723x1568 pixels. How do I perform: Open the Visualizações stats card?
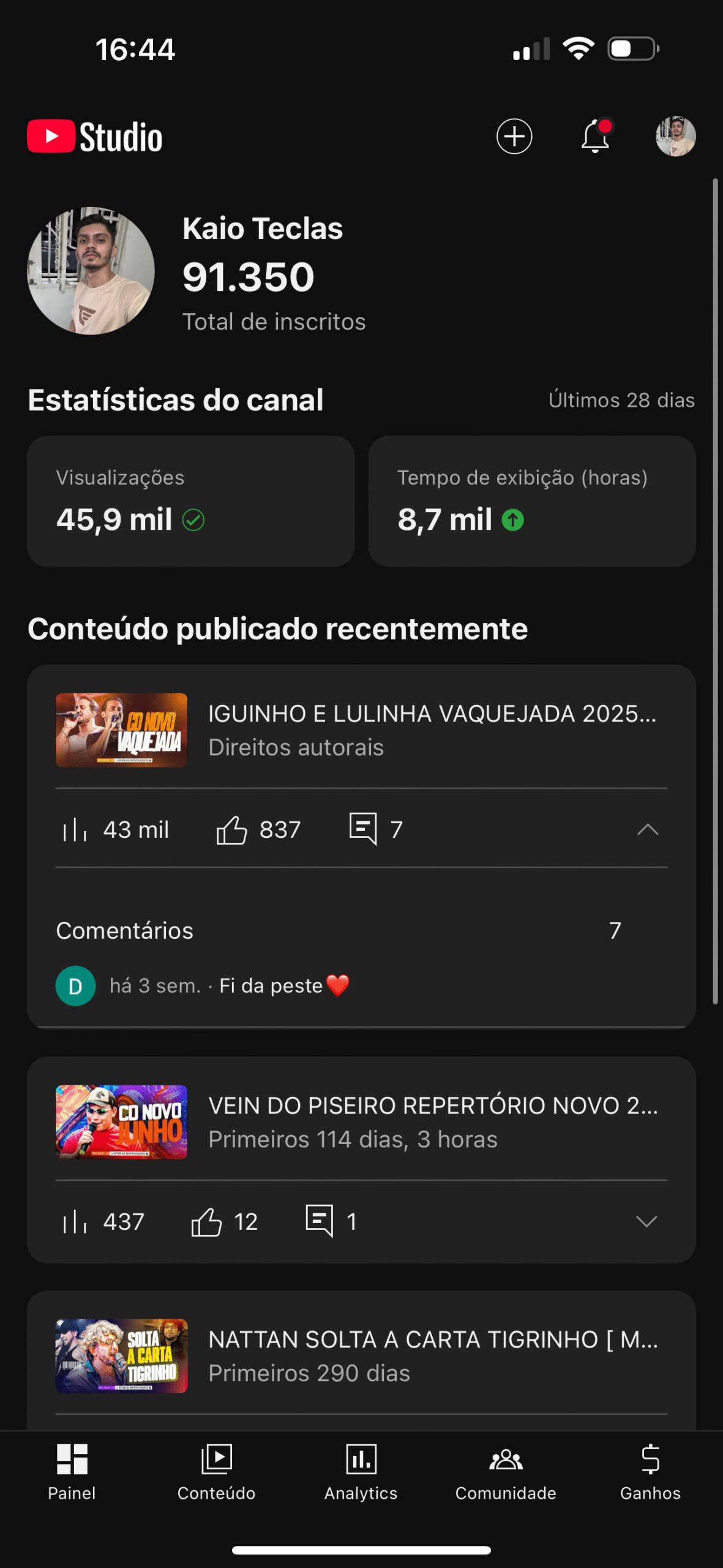click(190, 501)
